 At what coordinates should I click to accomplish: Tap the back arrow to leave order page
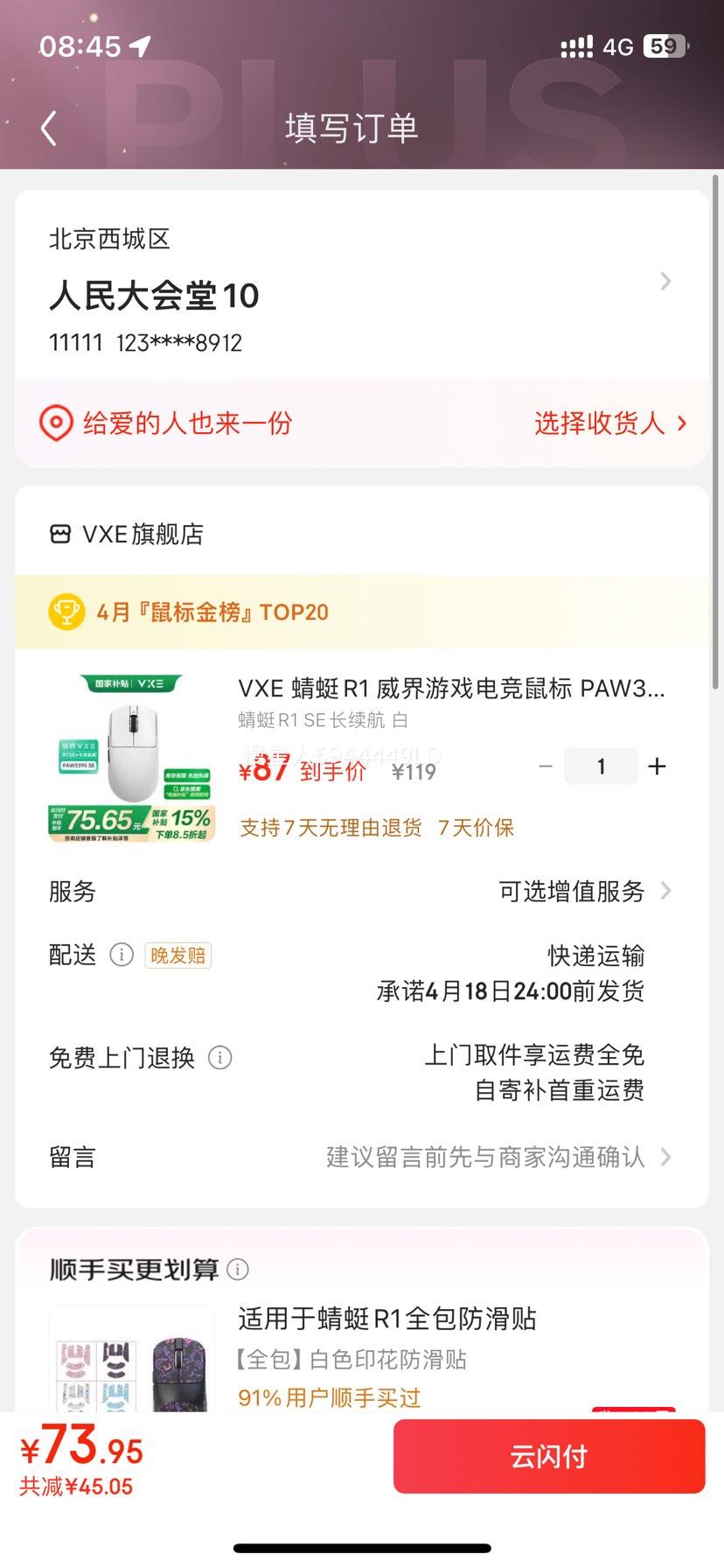click(x=48, y=127)
